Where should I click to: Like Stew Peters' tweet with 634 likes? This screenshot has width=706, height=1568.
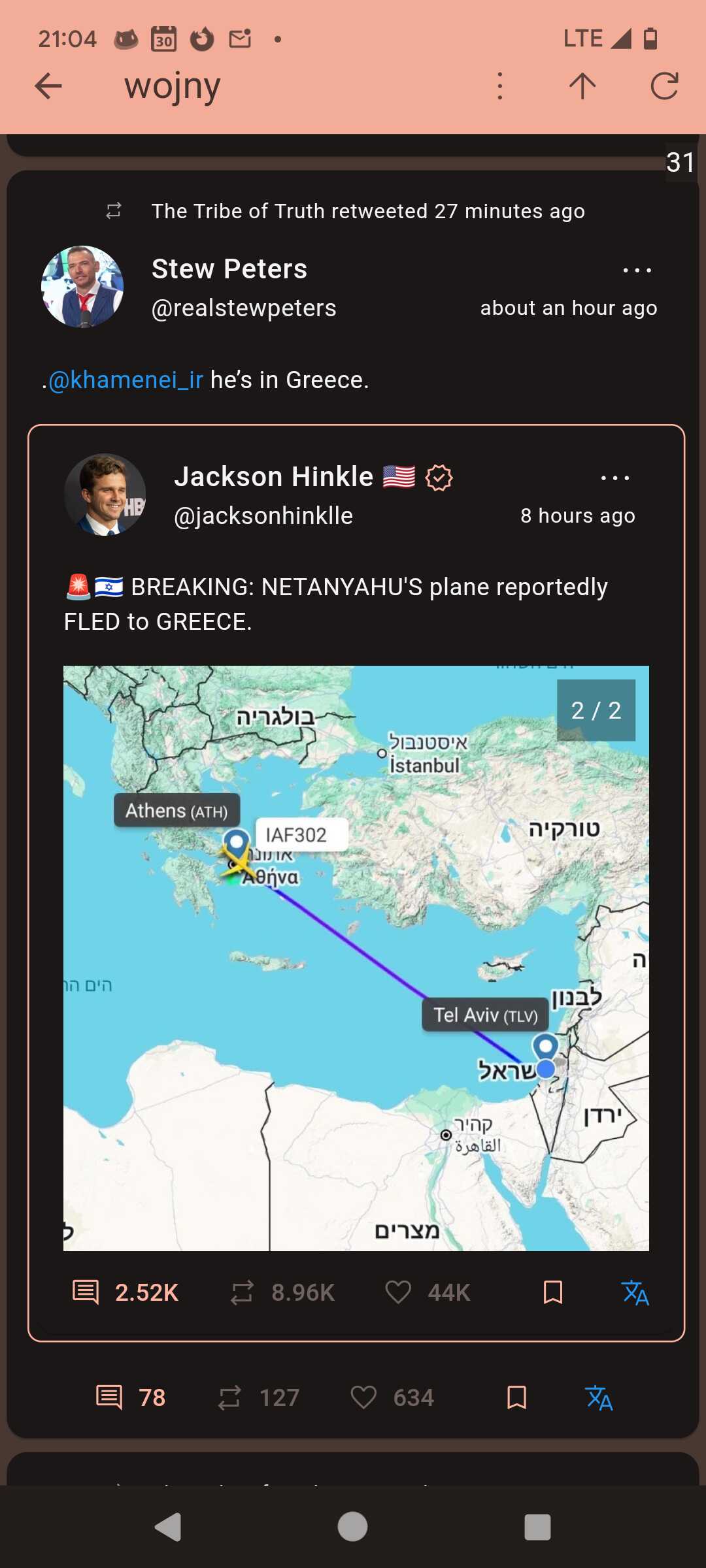[392, 1397]
